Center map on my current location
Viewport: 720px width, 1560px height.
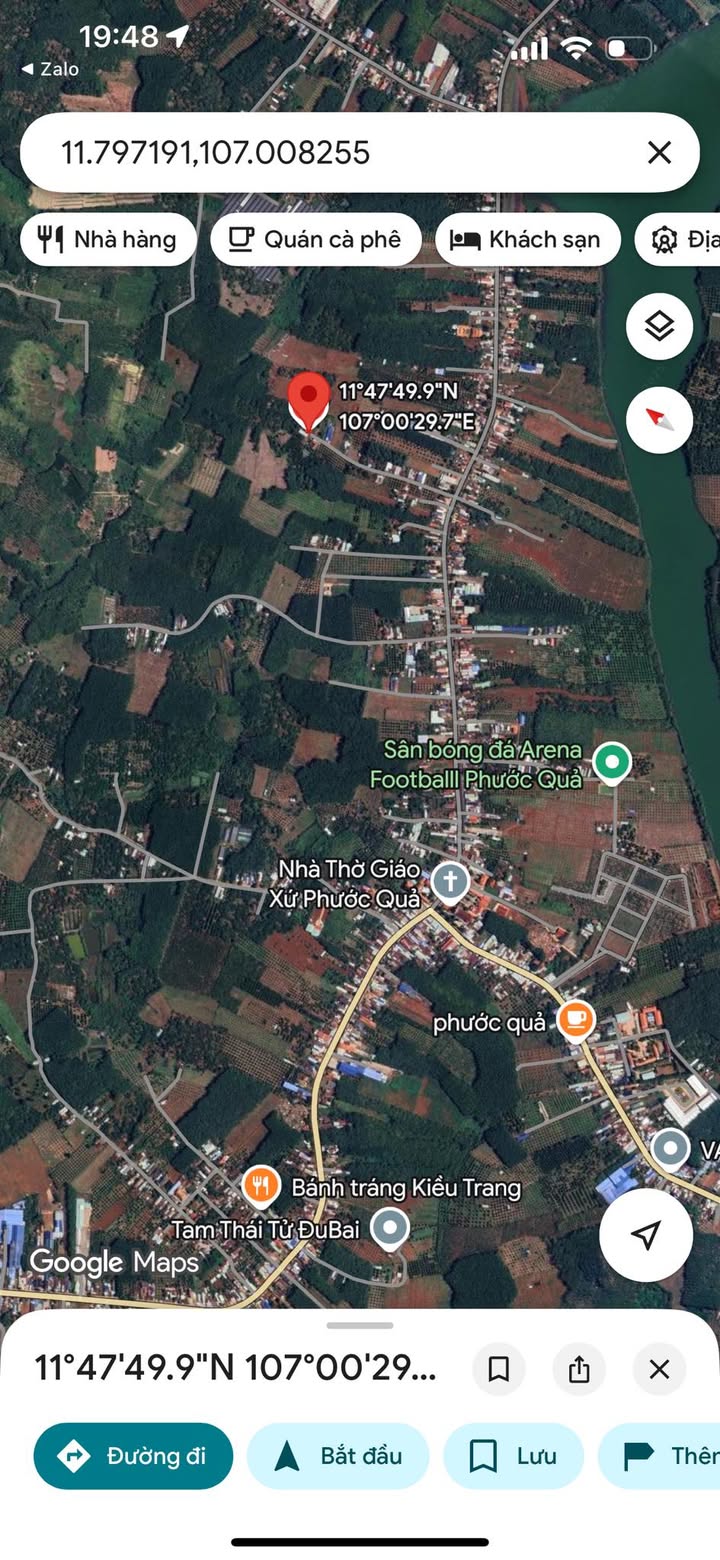[646, 1235]
